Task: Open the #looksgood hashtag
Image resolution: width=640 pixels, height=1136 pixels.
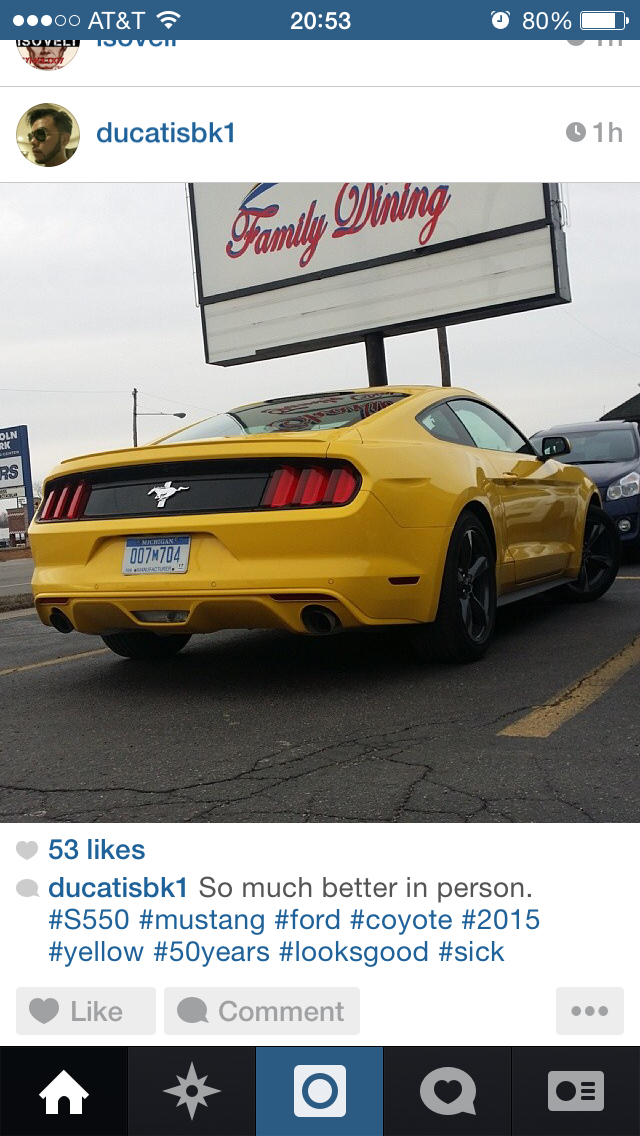Action: 354,951
